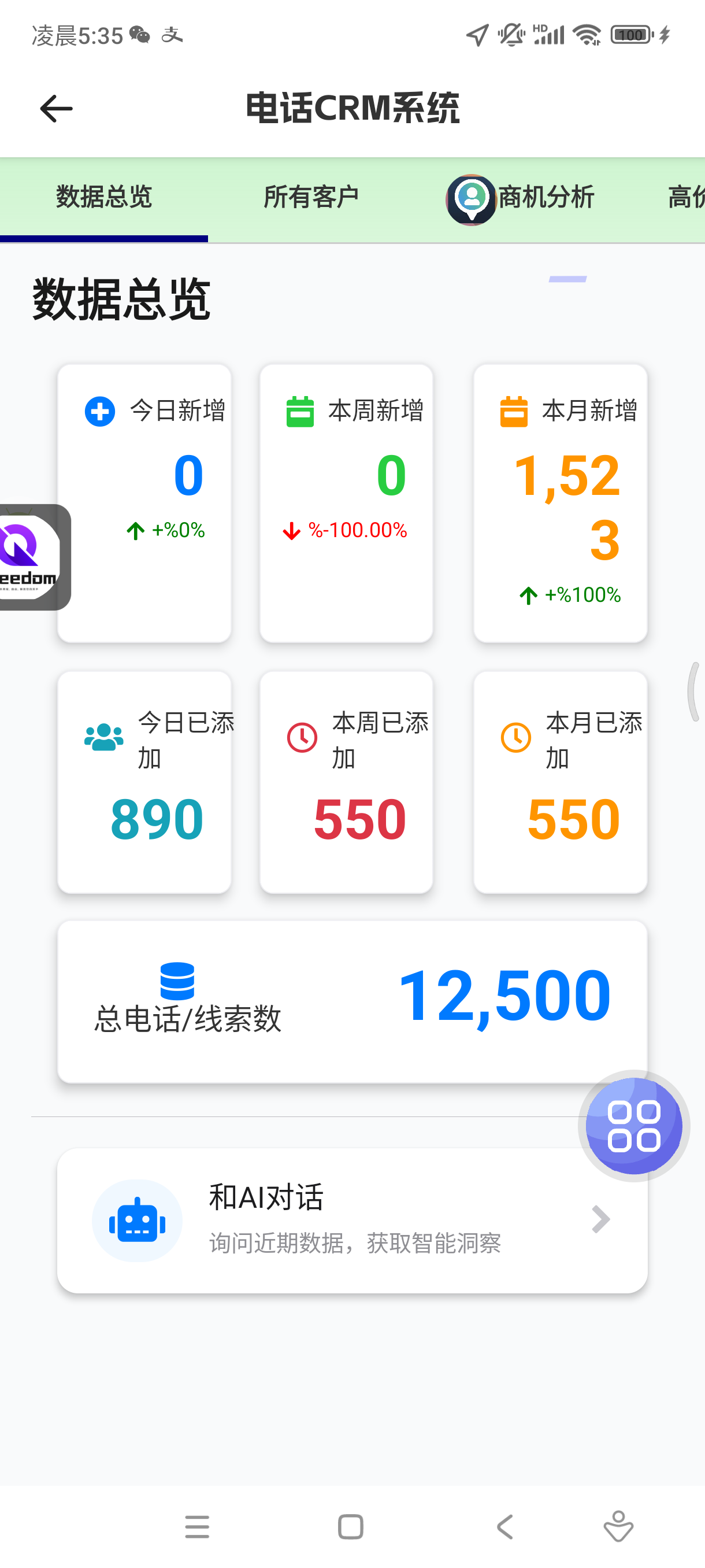Tap the purple floating grid menu button
This screenshot has height=1568, width=705.
633,1126
